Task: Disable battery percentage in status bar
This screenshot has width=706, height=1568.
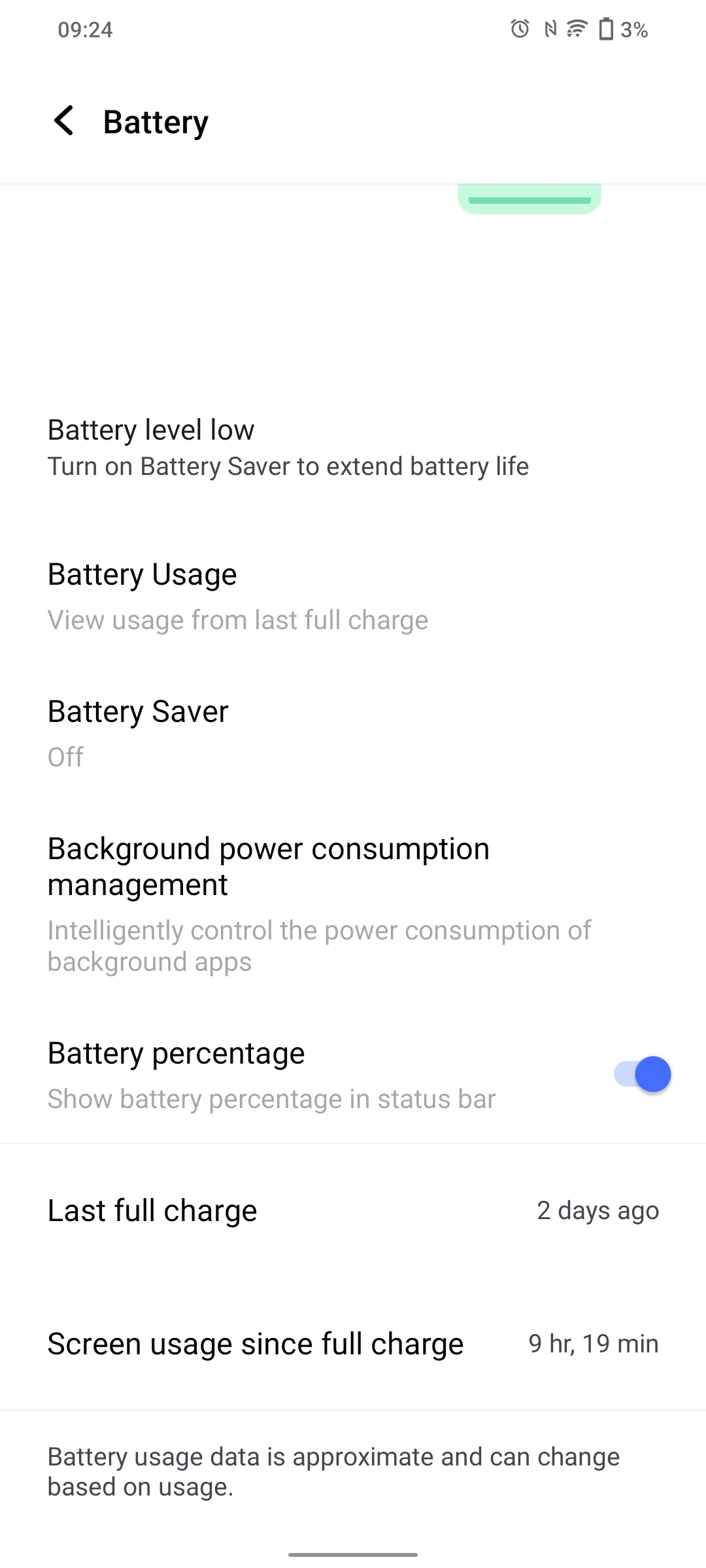Action: (x=642, y=1074)
